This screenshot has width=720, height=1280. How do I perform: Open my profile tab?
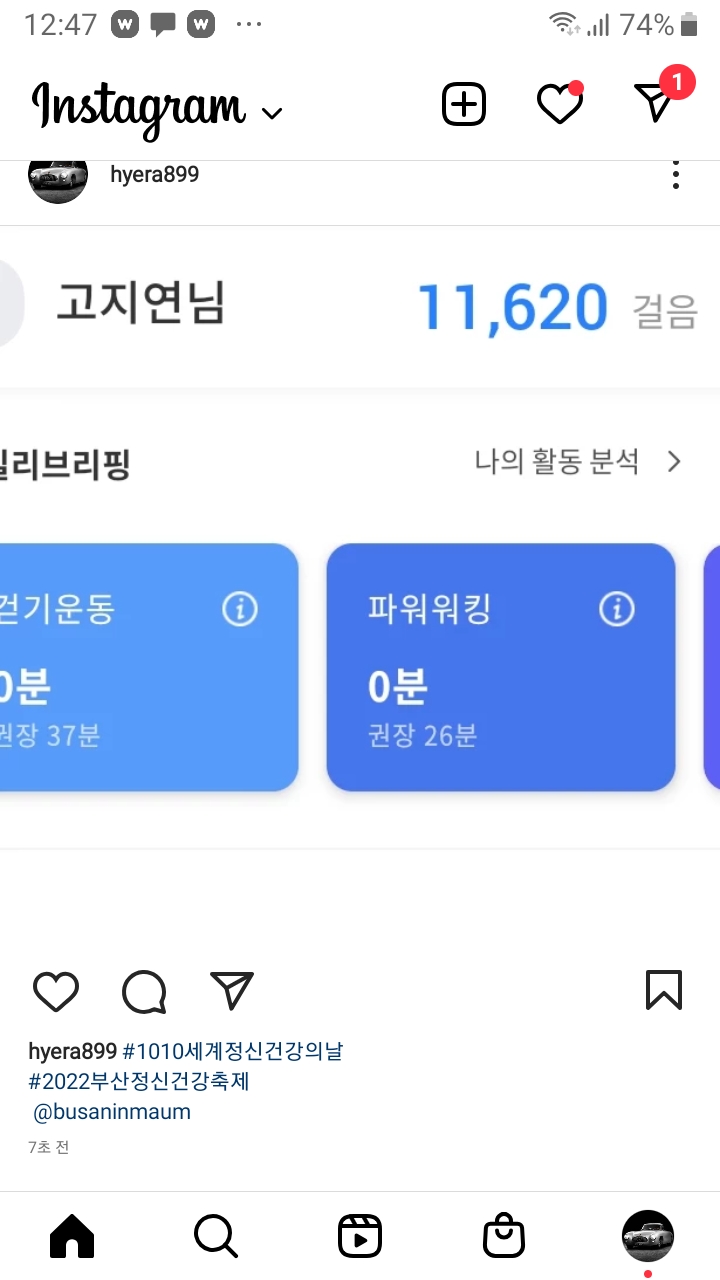point(648,1236)
